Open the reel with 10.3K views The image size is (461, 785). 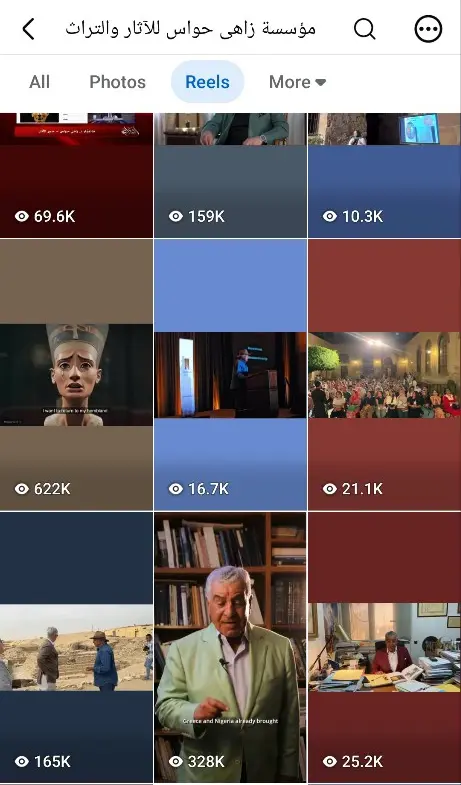(384, 175)
